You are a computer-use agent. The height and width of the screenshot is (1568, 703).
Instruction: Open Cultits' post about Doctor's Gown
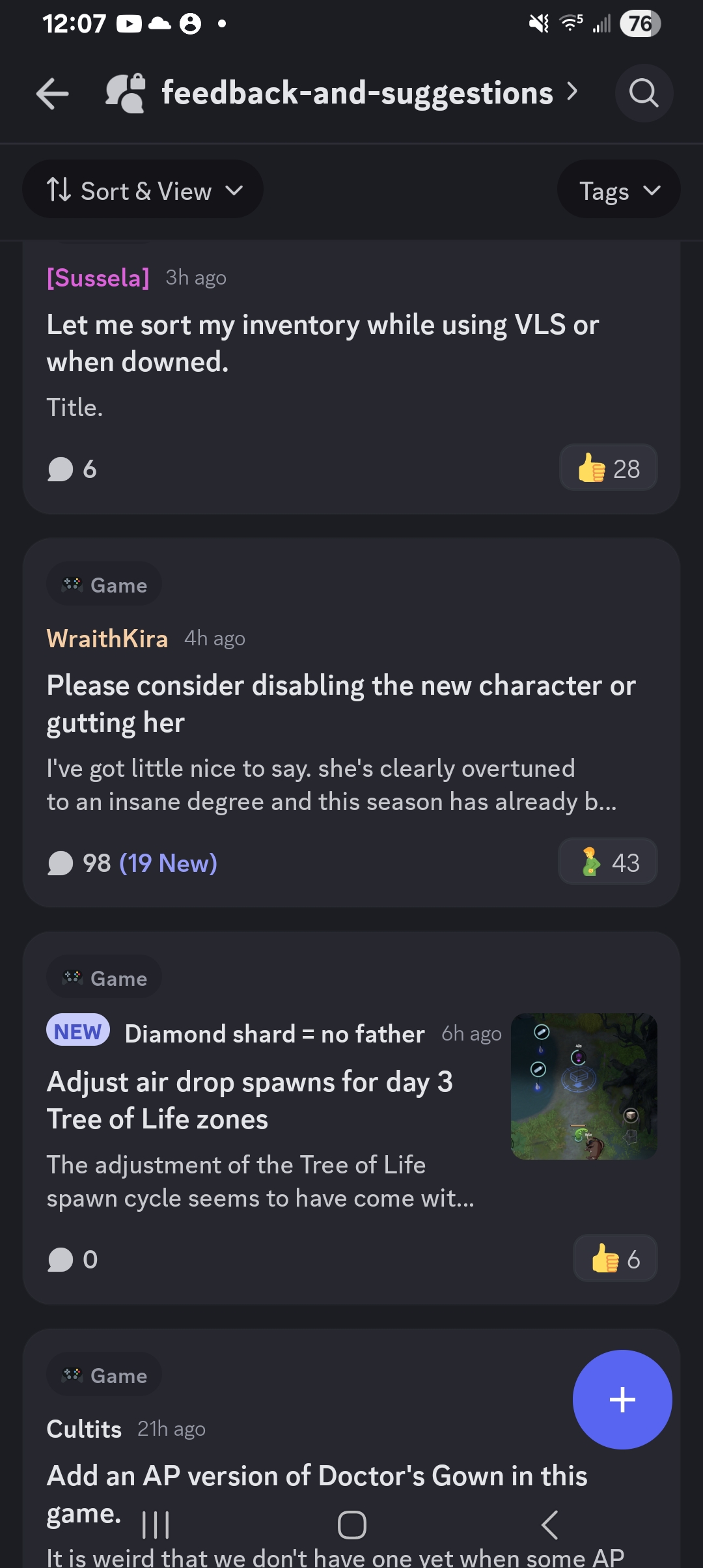[x=316, y=1476]
